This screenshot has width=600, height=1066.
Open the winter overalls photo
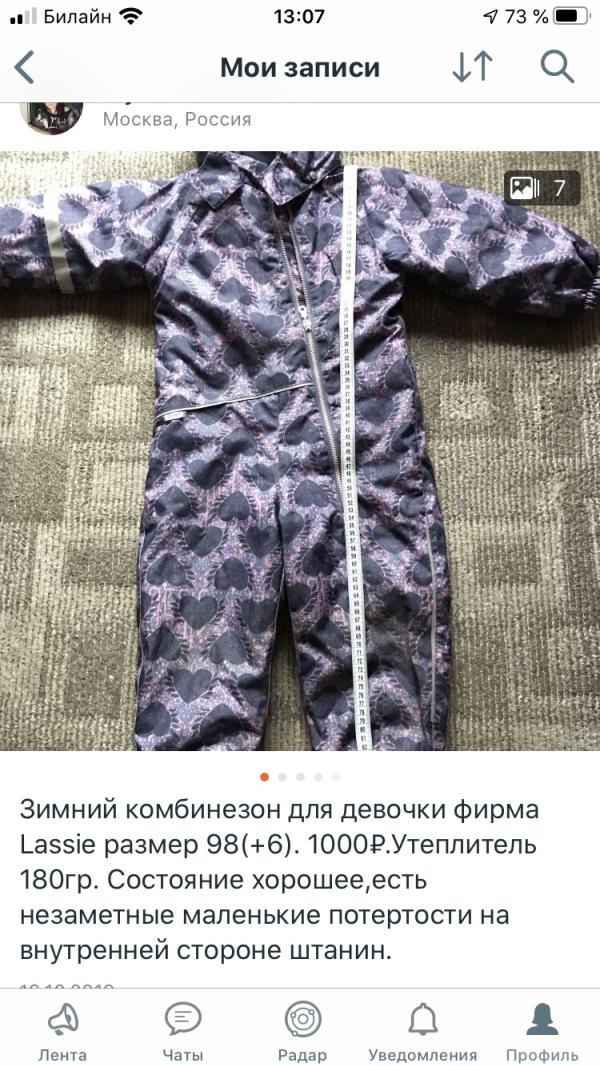[300, 451]
